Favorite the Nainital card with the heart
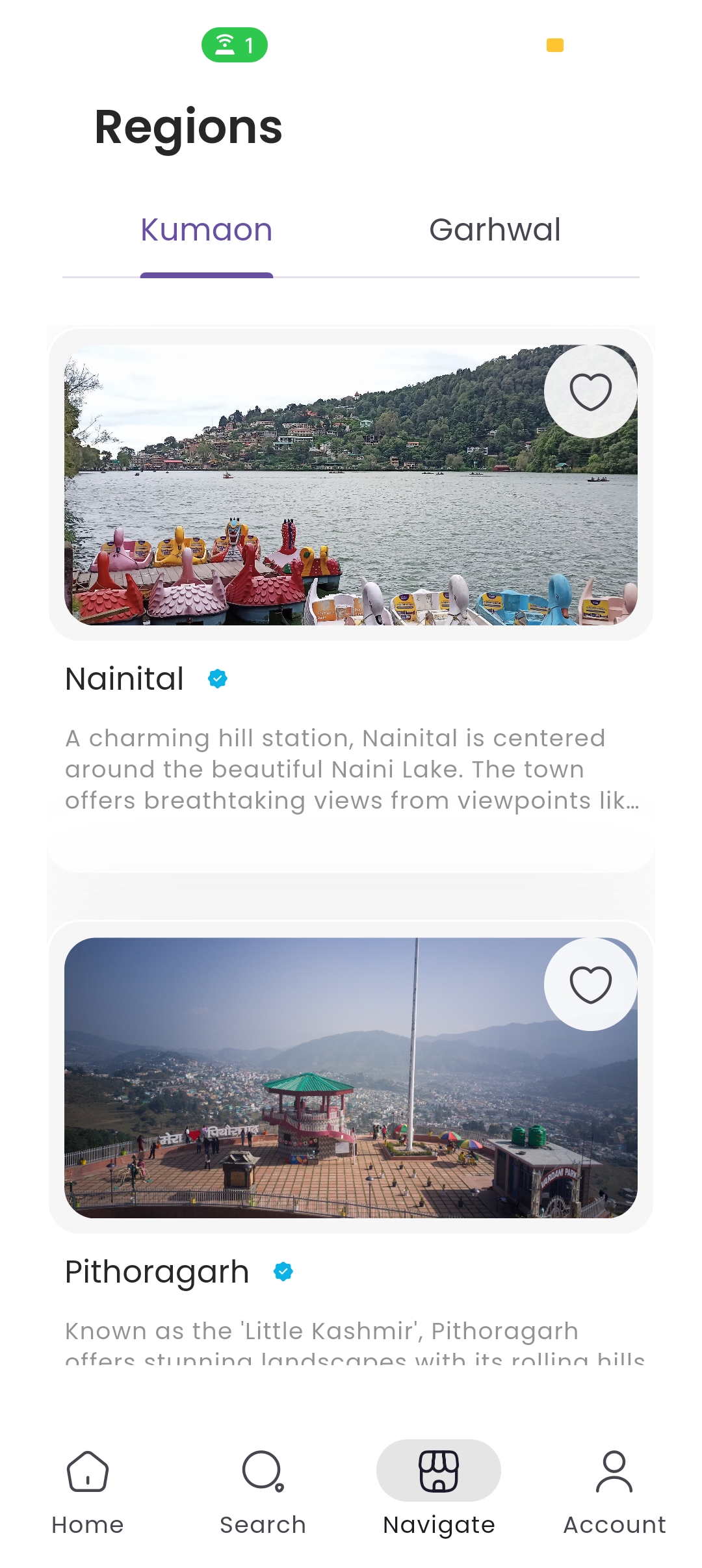This screenshot has height=1568, width=702. (x=590, y=391)
